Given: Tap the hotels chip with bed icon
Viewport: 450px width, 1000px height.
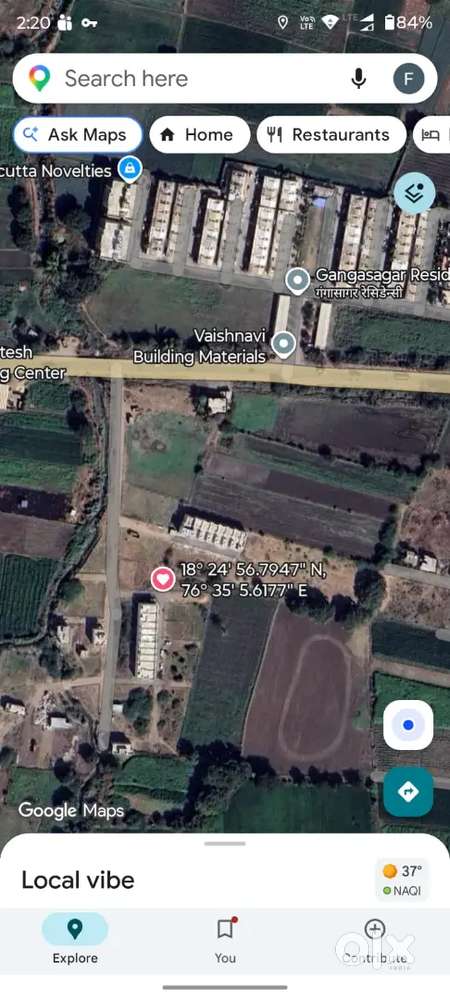Looking at the screenshot, I should [432, 135].
